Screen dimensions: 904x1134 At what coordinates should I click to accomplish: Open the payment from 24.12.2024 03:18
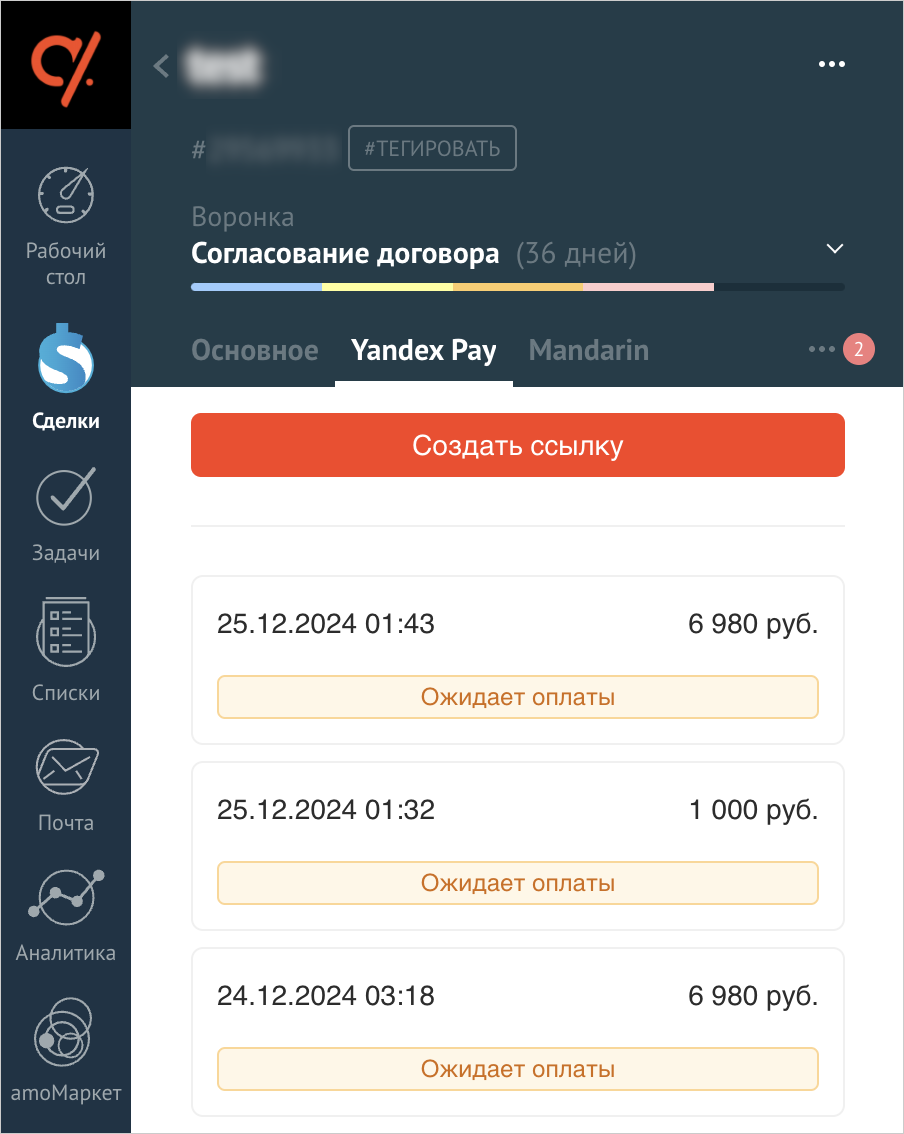[518, 1031]
